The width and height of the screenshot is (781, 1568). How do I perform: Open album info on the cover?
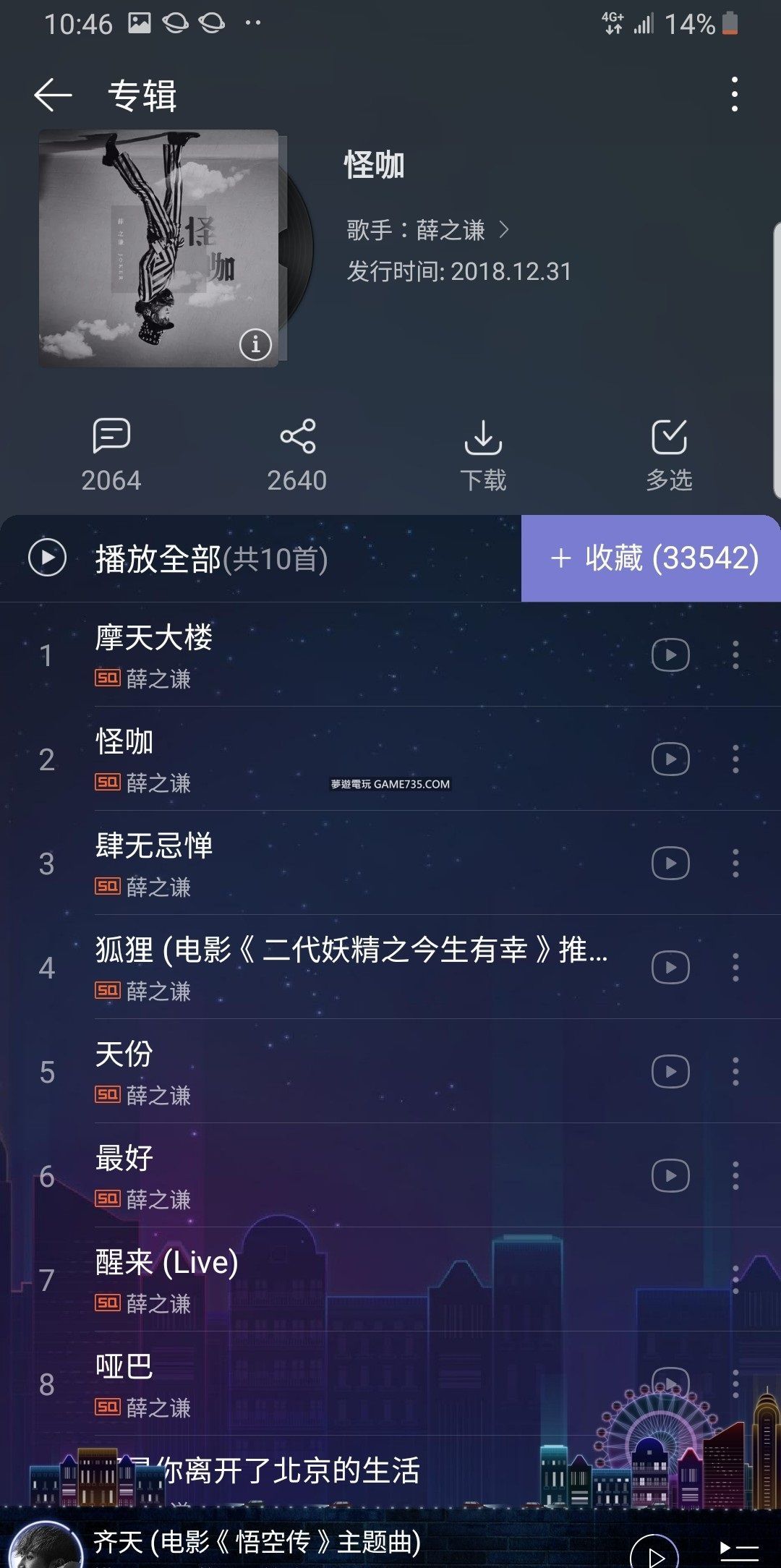click(255, 344)
